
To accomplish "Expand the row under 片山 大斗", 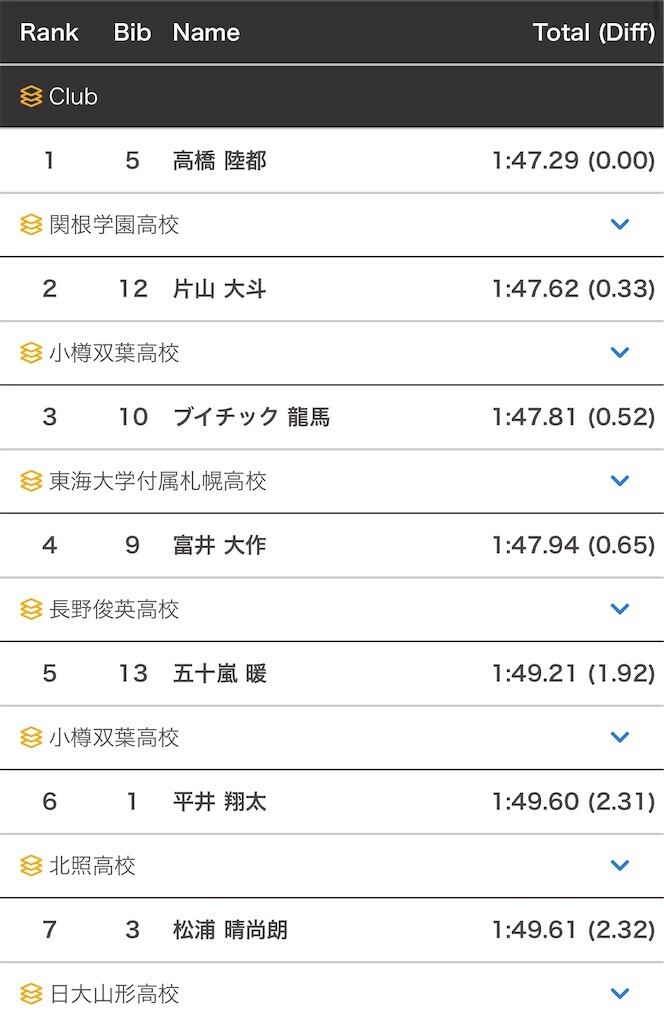I will 619,352.
